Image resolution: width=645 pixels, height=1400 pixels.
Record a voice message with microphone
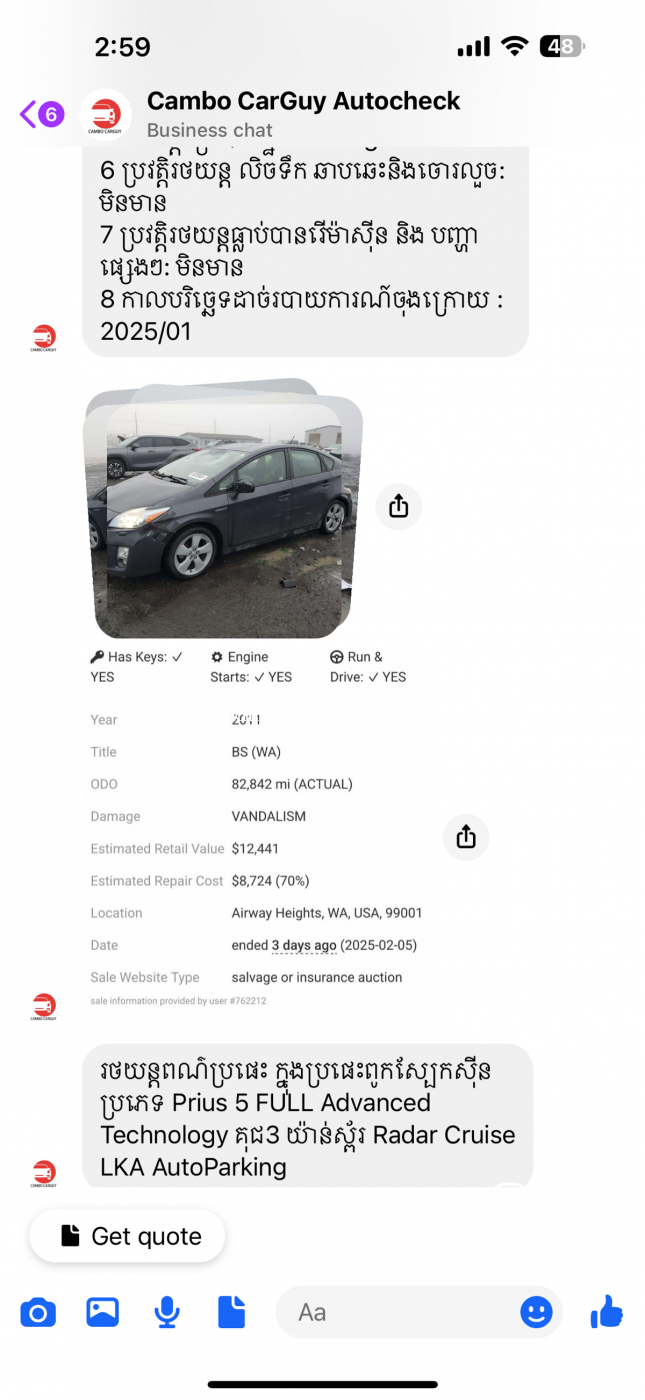[x=167, y=1312]
